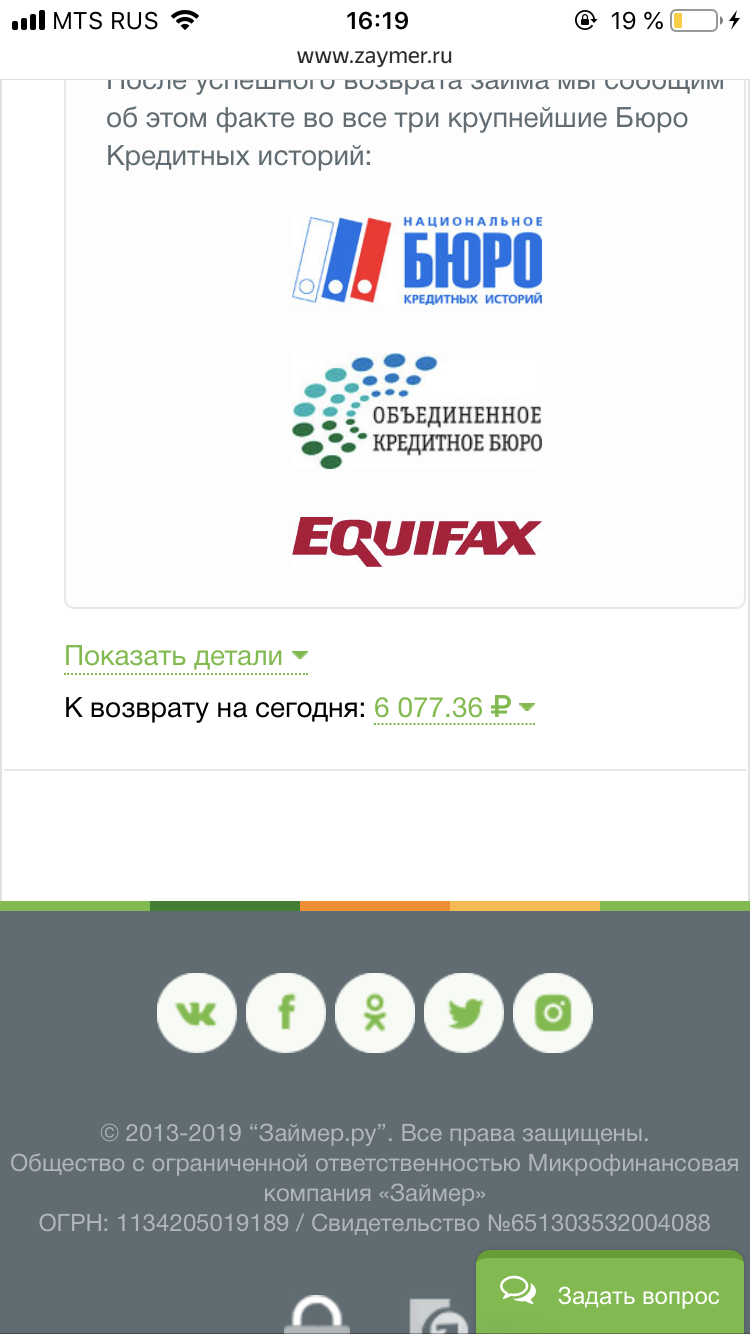
Task: Expand the Показать детали link
Action: point(186,657)
